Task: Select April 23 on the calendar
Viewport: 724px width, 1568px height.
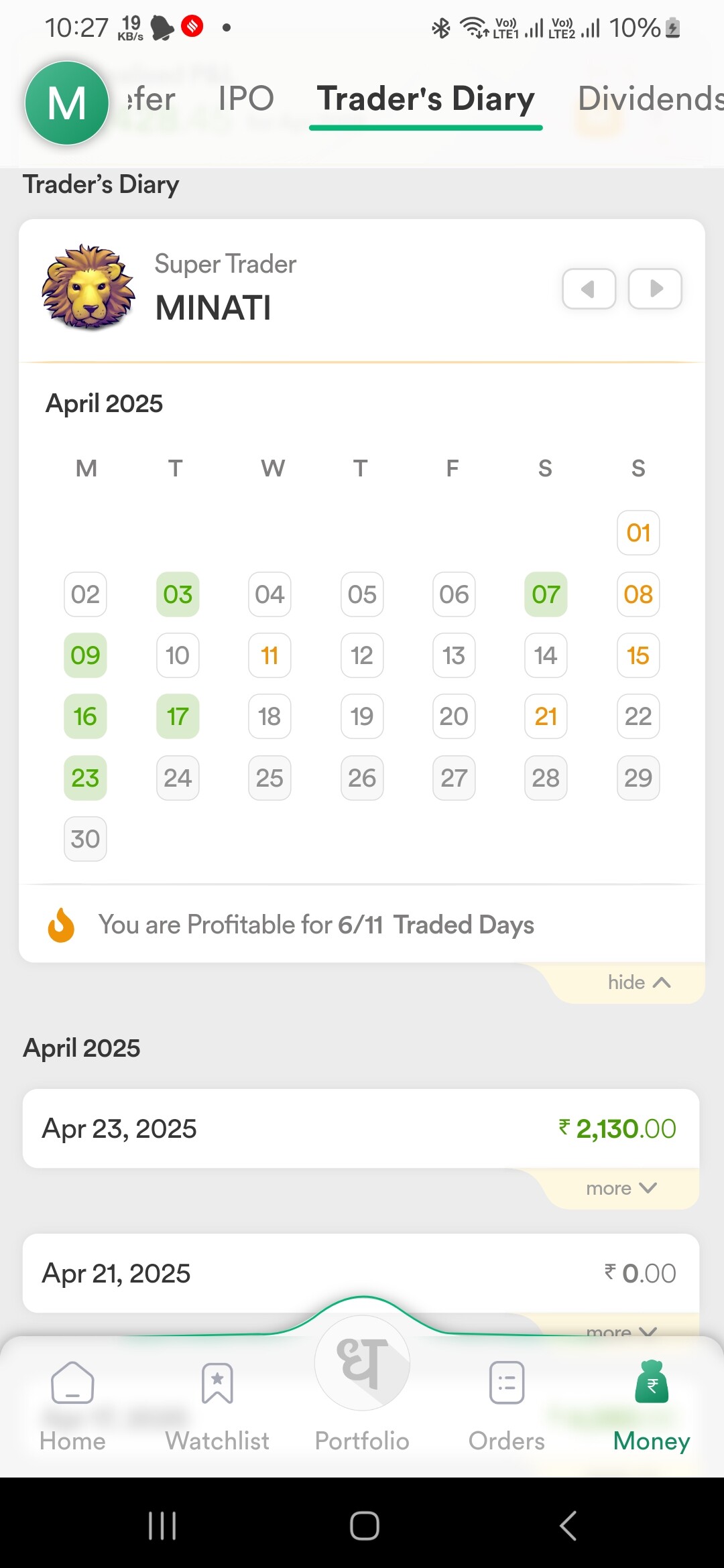Action: (x=85, y=778)
